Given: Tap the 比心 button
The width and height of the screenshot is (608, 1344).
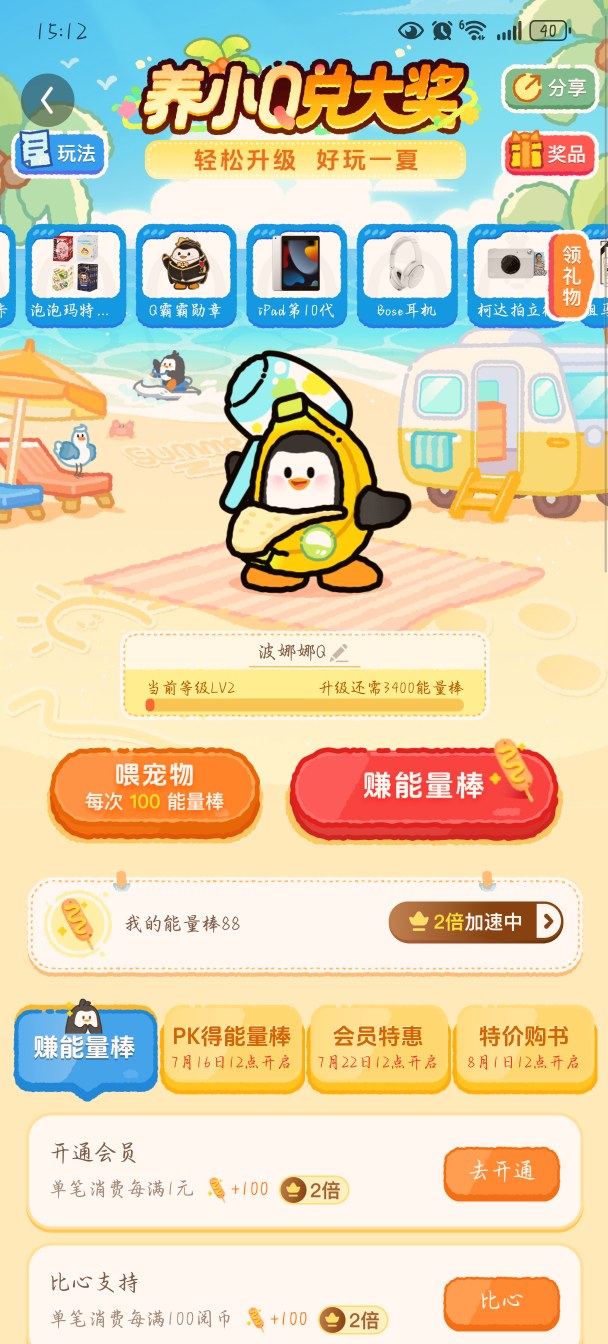Looking at the screenshot, I should 501,1301.
